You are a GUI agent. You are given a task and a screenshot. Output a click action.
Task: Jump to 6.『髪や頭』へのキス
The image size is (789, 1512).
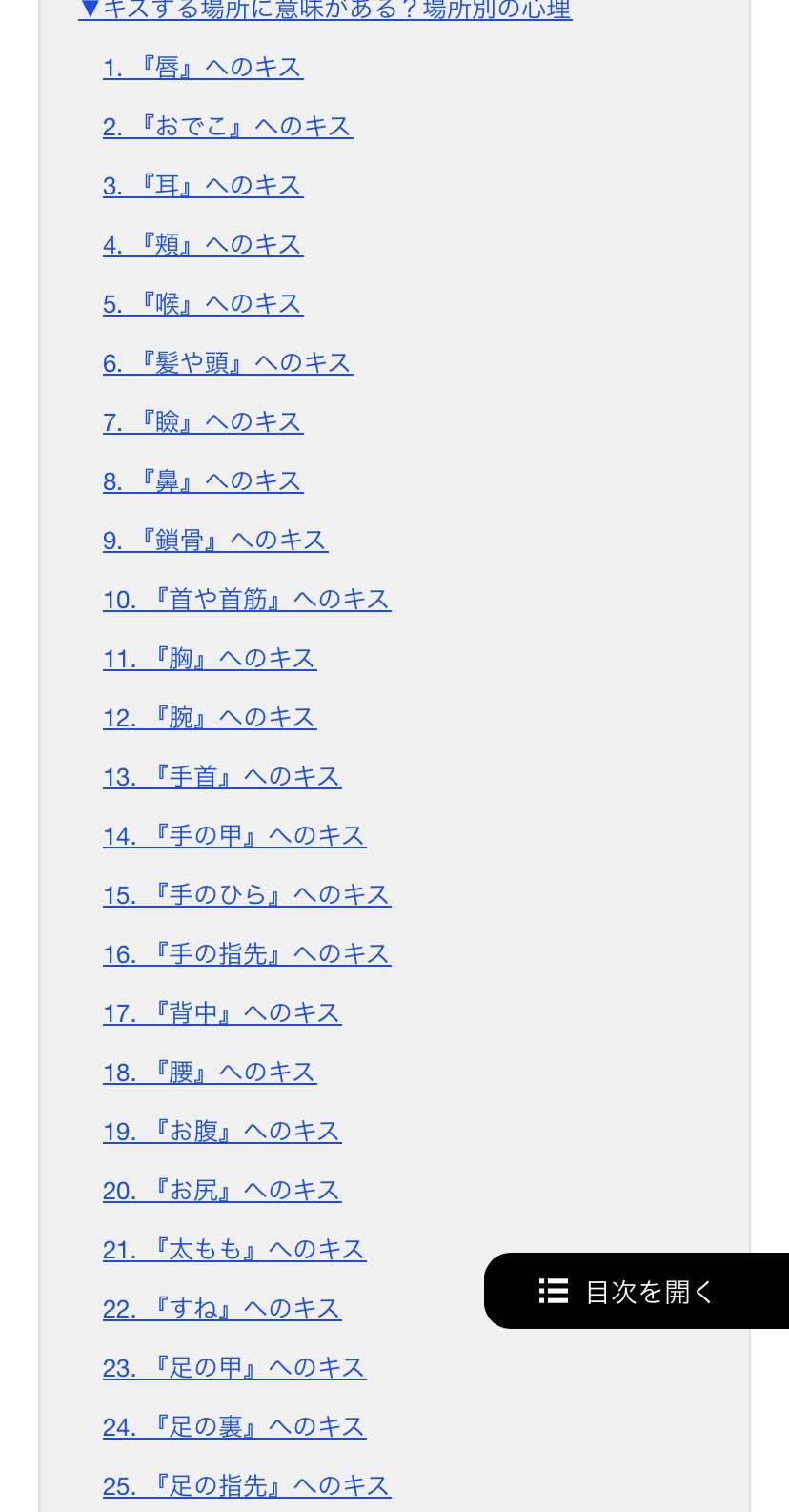click(x=228, y=363)
